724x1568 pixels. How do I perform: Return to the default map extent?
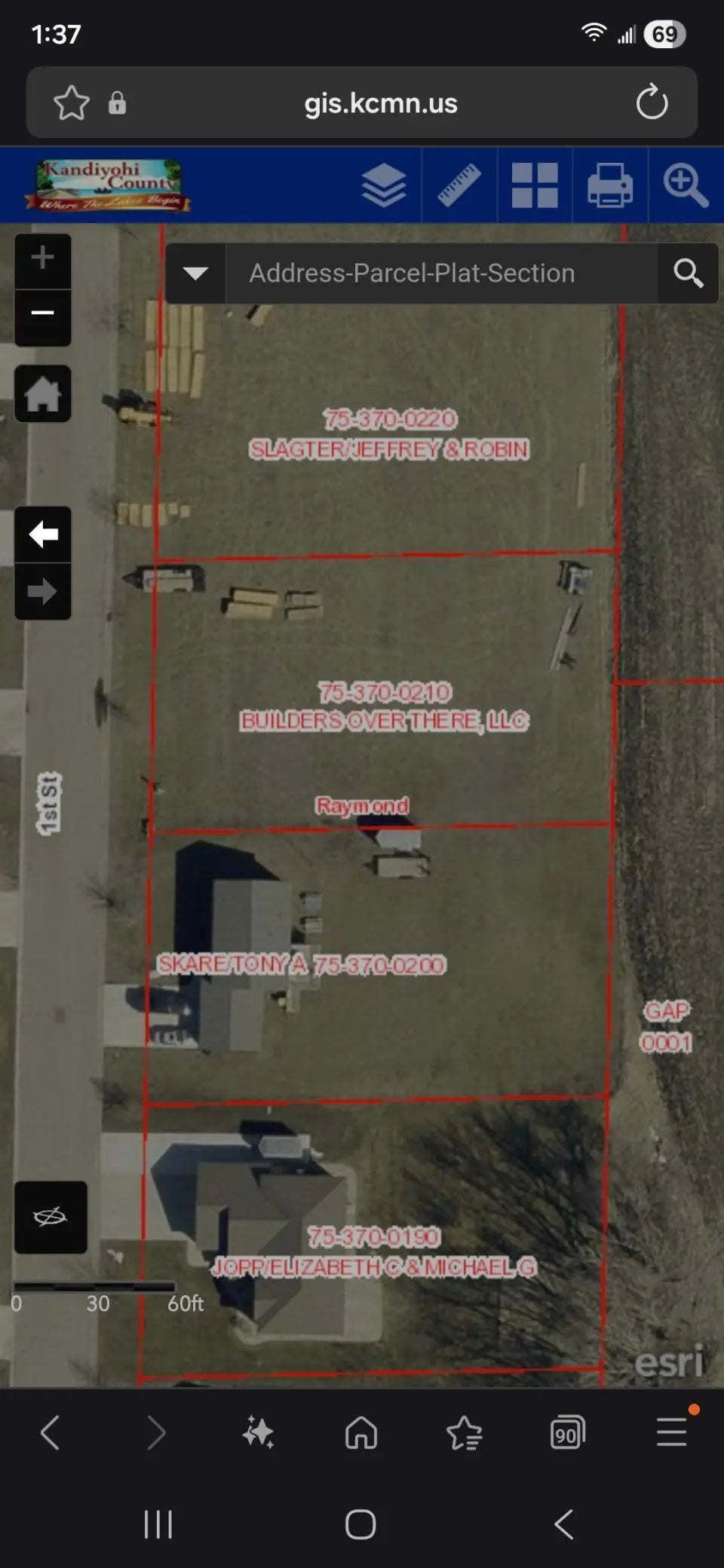click(x=43, y=394)
